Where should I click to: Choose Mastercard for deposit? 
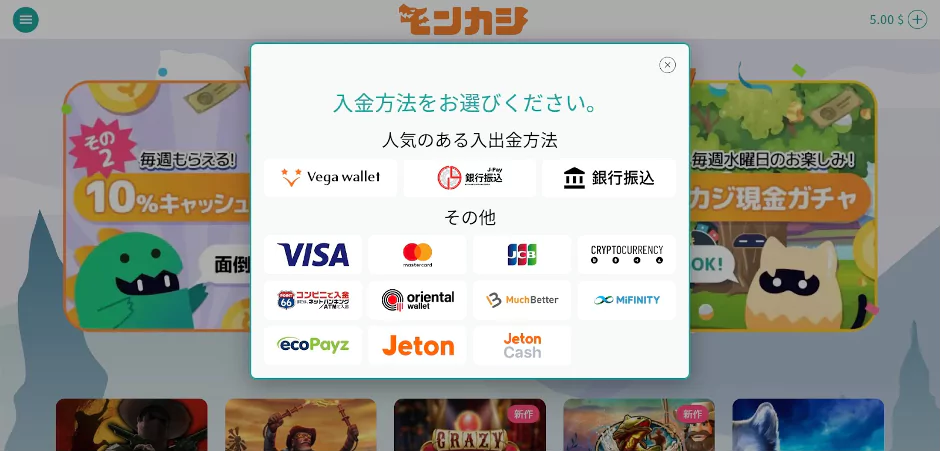pos(417,255)
